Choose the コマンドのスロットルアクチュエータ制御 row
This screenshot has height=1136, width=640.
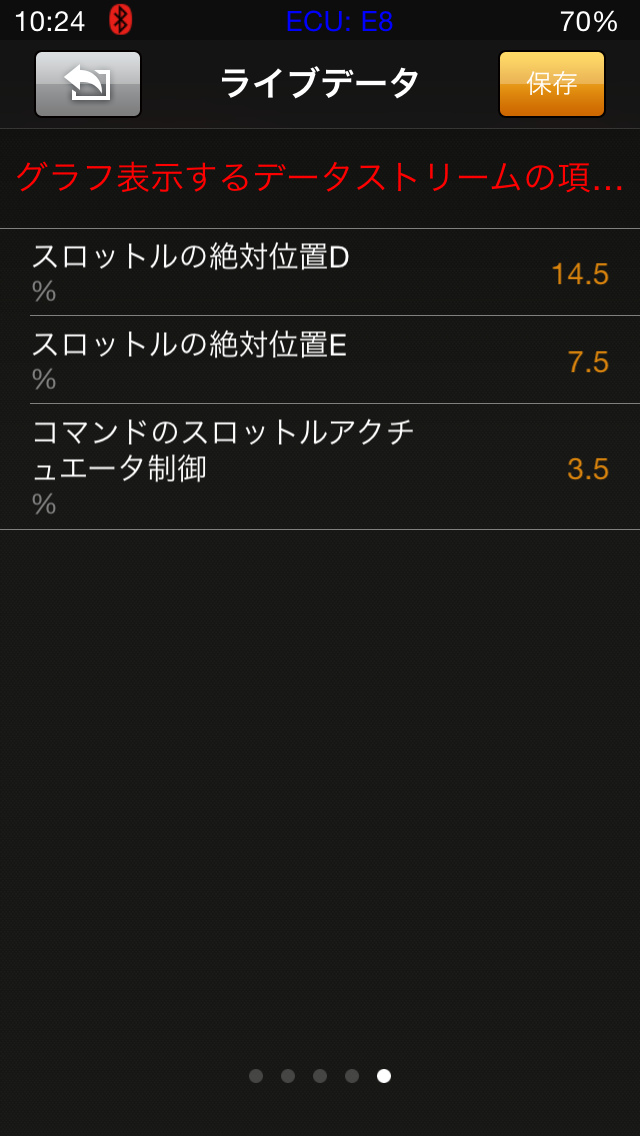click(320, 467)
